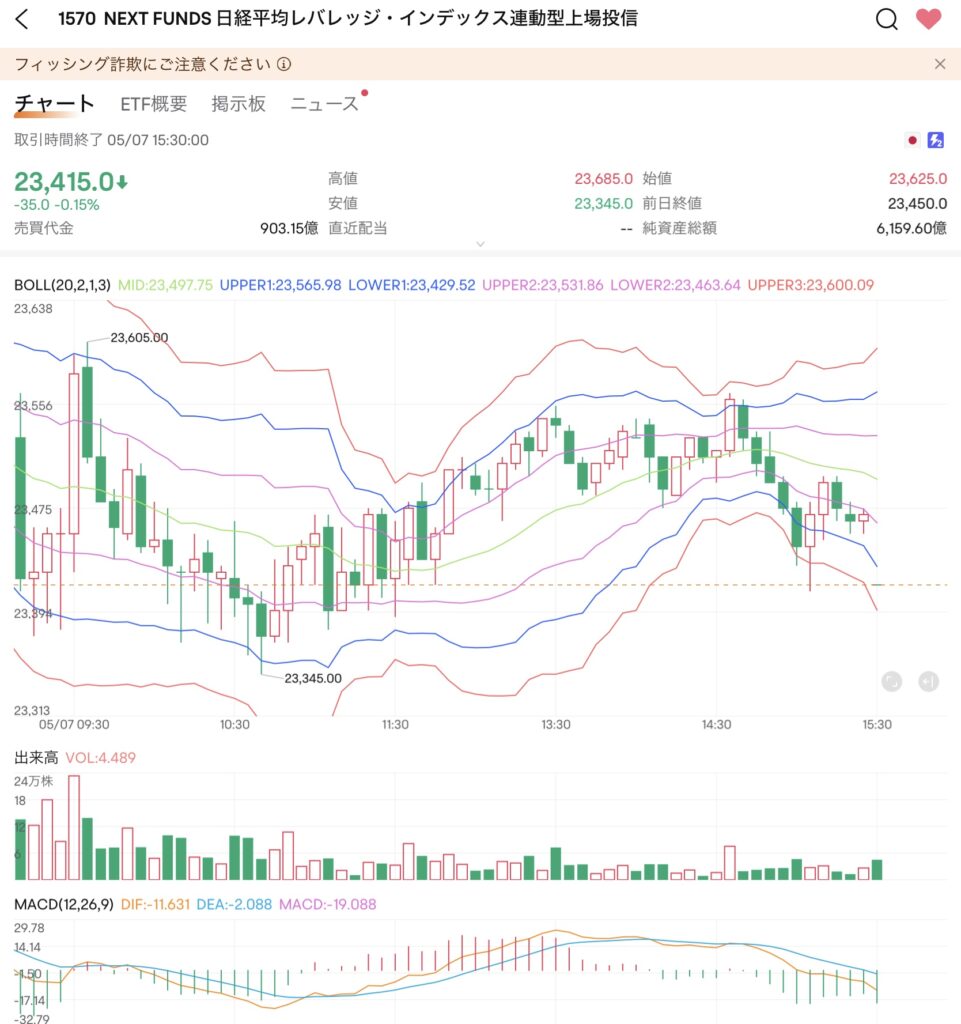The width and height of the screenshot is (961, 1024).
Task: Go back using the arrow
Action: [22, 19]
